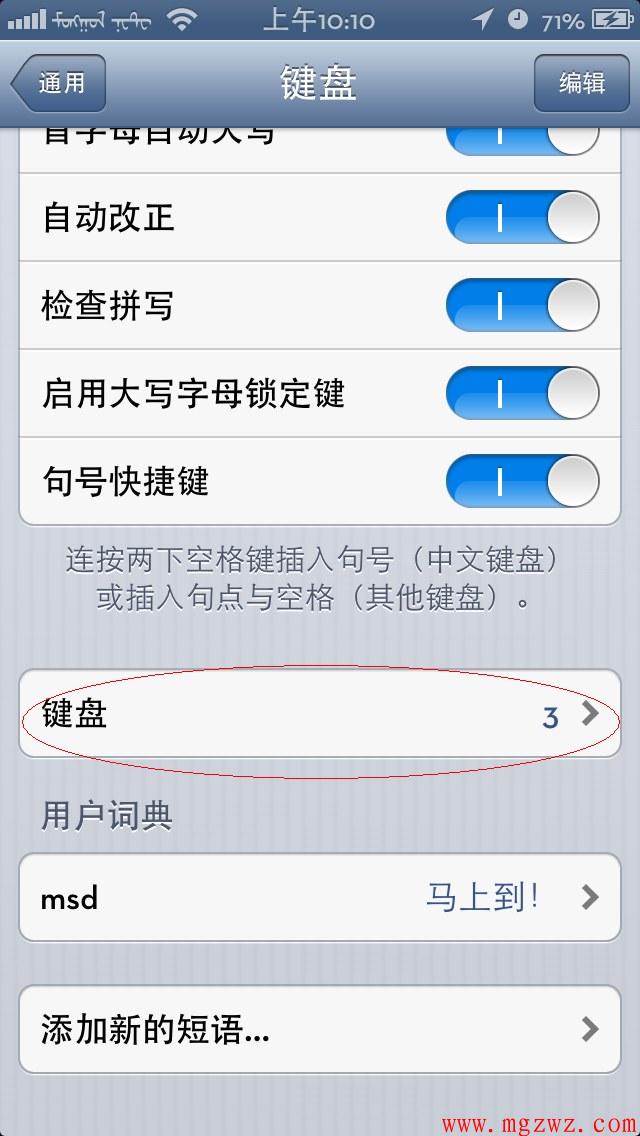Tap the 编辑 button
Image resolution: width=640 pixels, height=1136 pixels.
click(x=581, y=83)
